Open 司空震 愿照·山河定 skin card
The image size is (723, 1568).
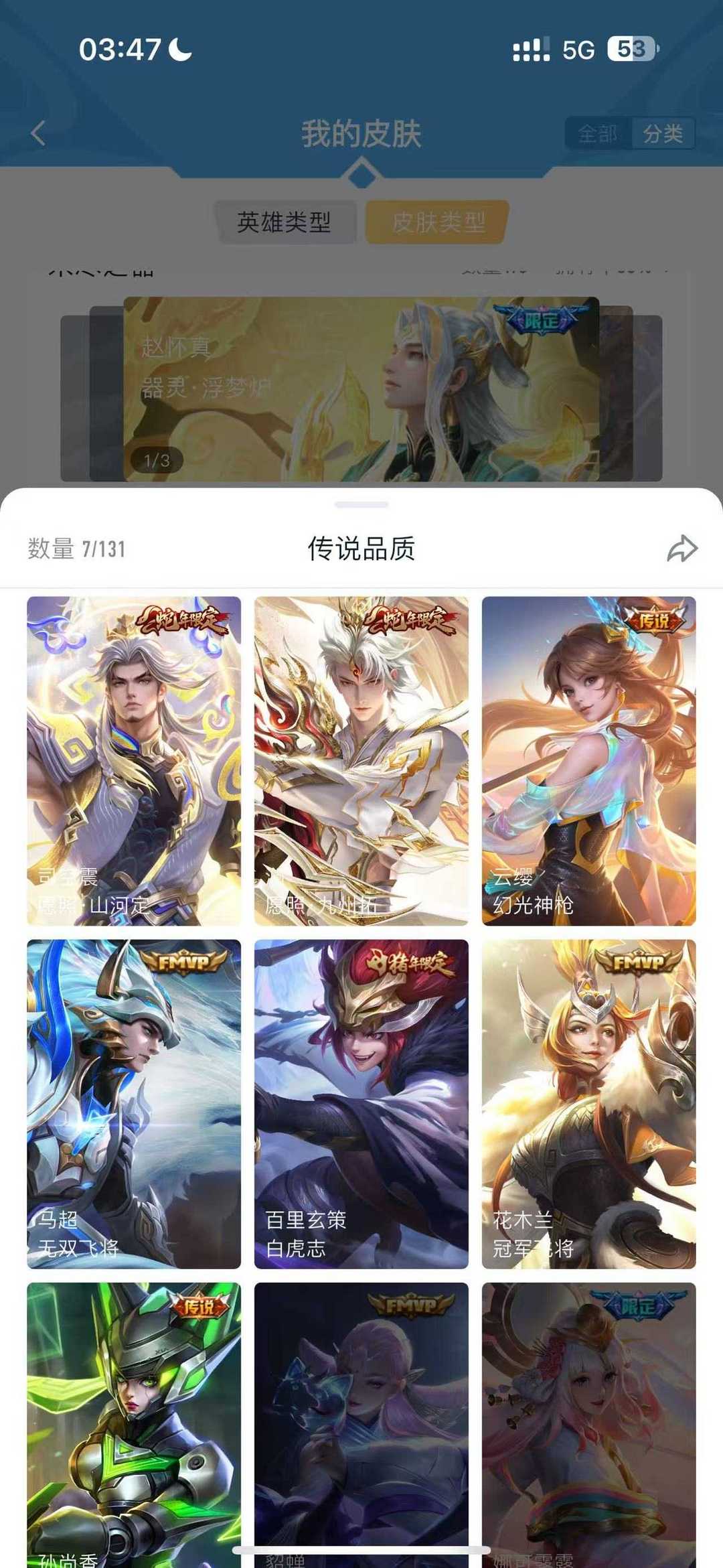(x=134, y=761)
